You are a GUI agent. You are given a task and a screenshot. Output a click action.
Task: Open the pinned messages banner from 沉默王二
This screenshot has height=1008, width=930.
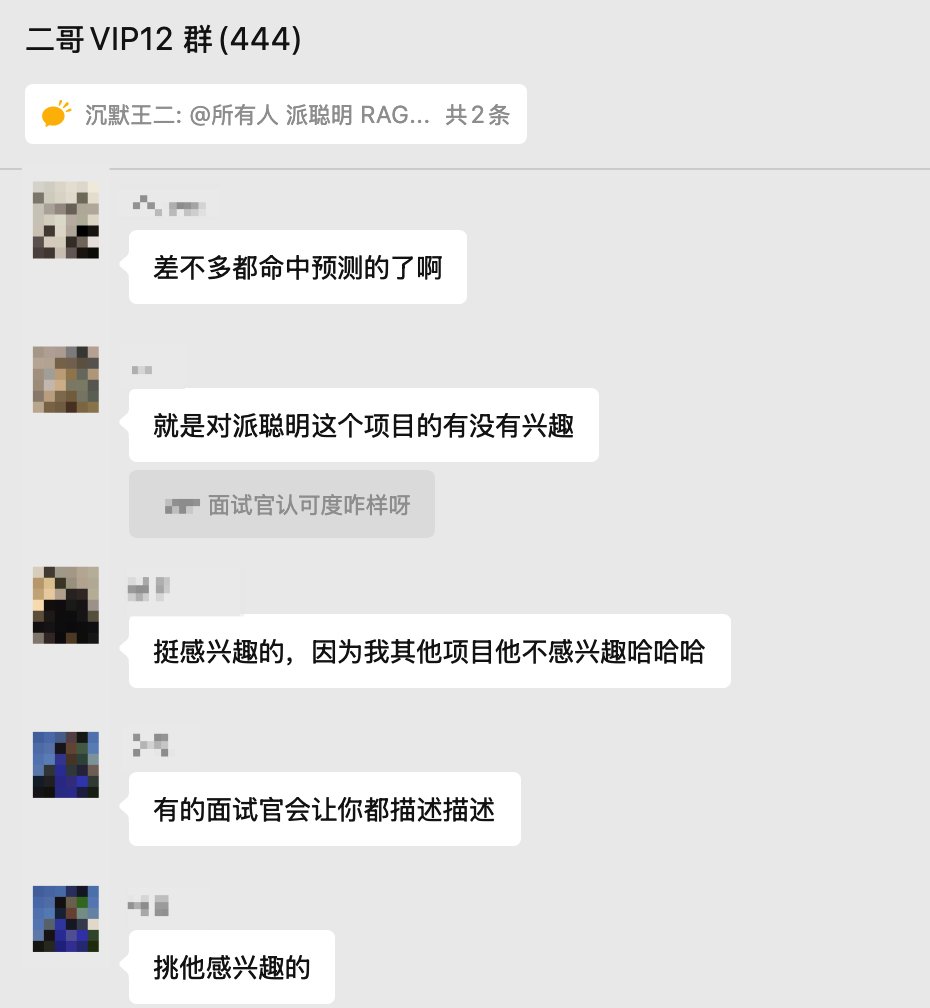tap(276, 115)
